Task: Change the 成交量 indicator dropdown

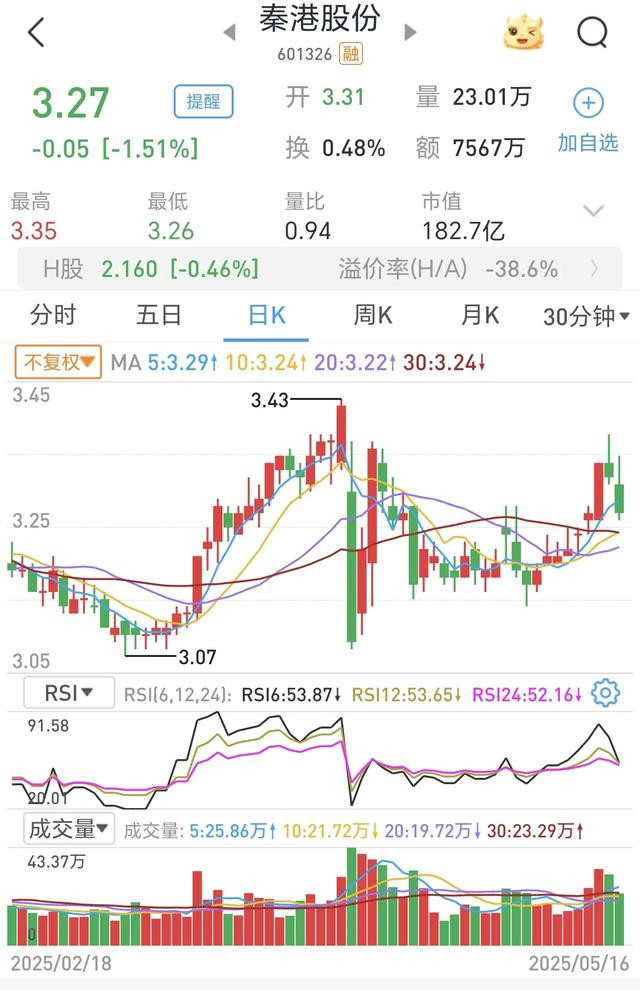Action: 68,828
